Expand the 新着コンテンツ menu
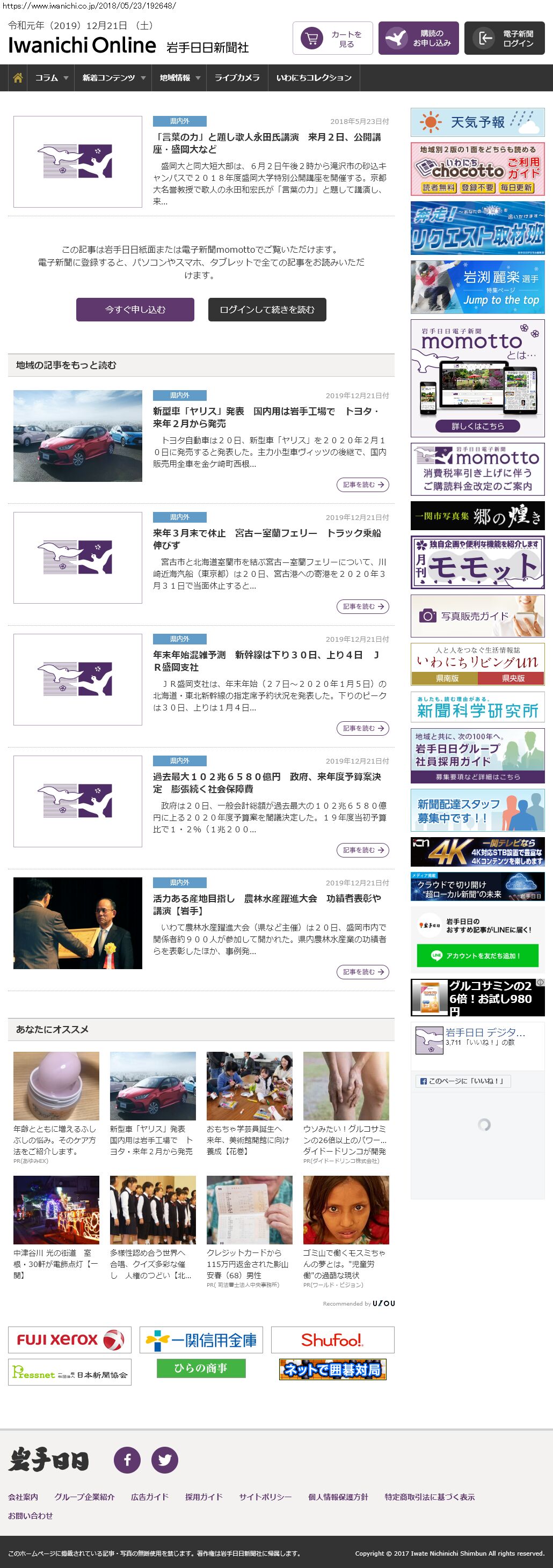 (x=113, y=78)
